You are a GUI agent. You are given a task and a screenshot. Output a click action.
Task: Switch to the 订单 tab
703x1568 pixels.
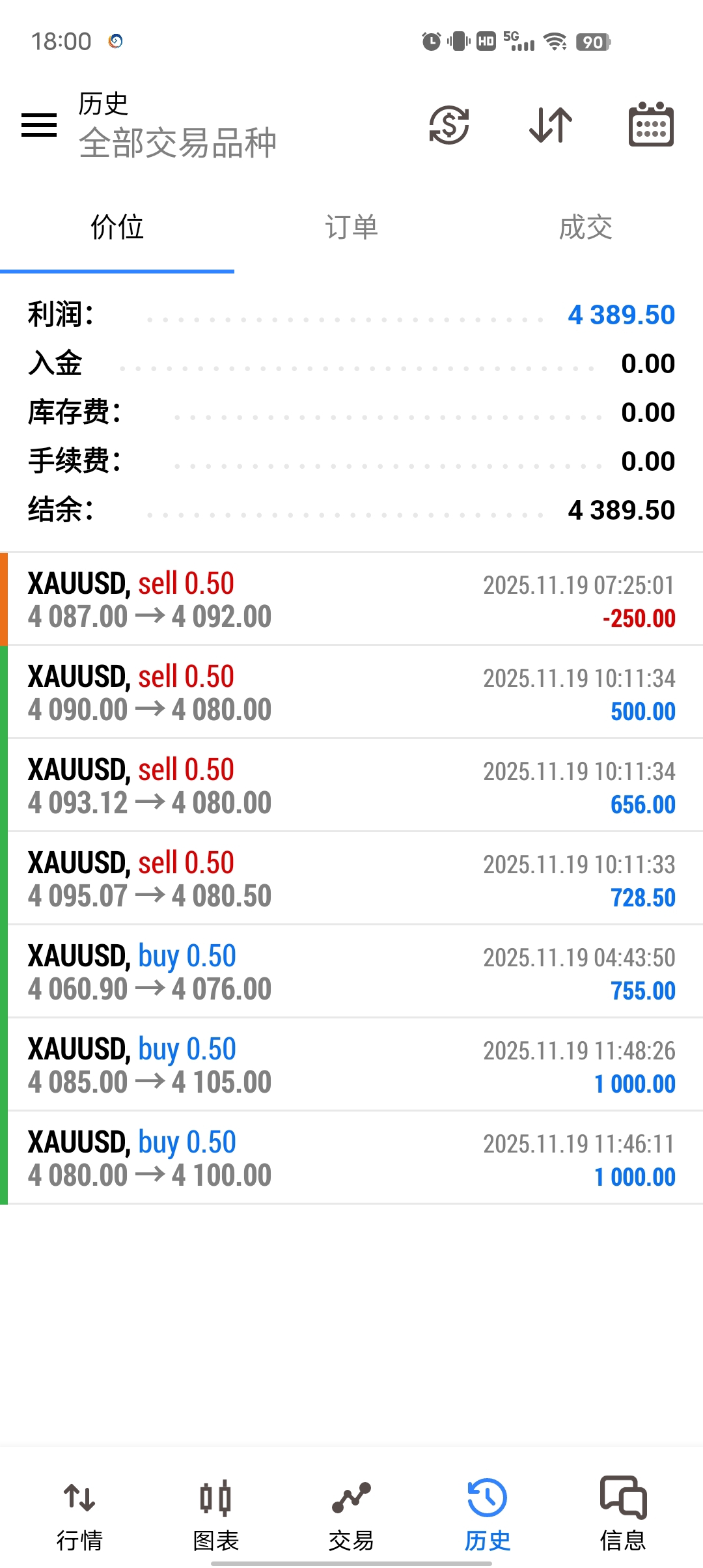coord(351,228)
